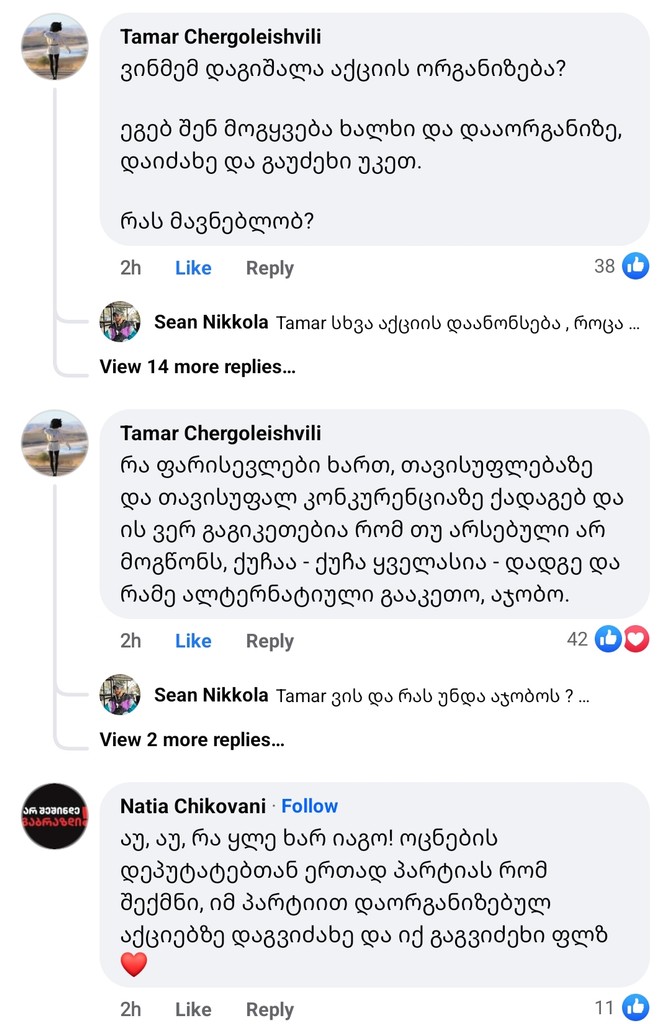Like Natia Chikovani's comment
The width and height of the screenshot is (670, 1024).
tap(193, 1009)
